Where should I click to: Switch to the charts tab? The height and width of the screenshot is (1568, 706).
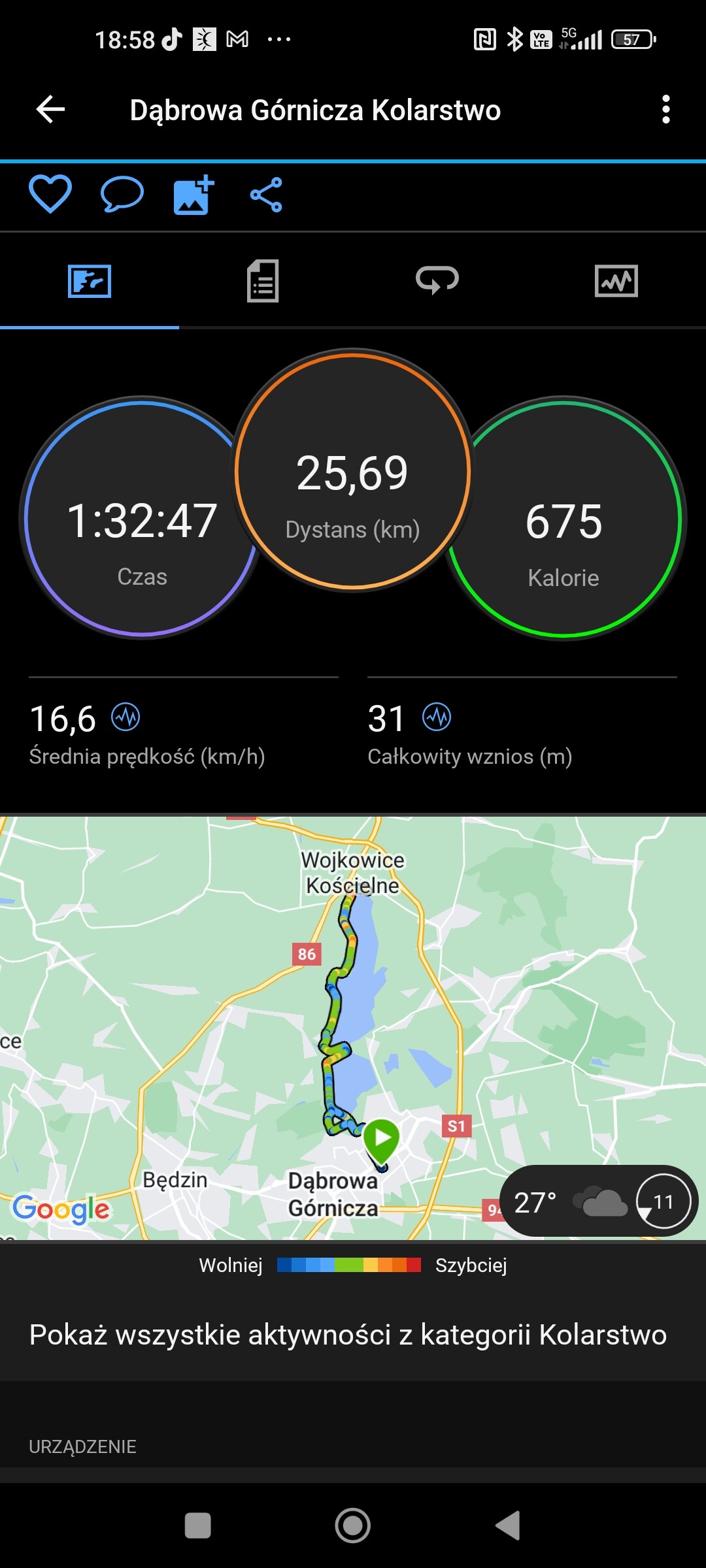[616, 281]
